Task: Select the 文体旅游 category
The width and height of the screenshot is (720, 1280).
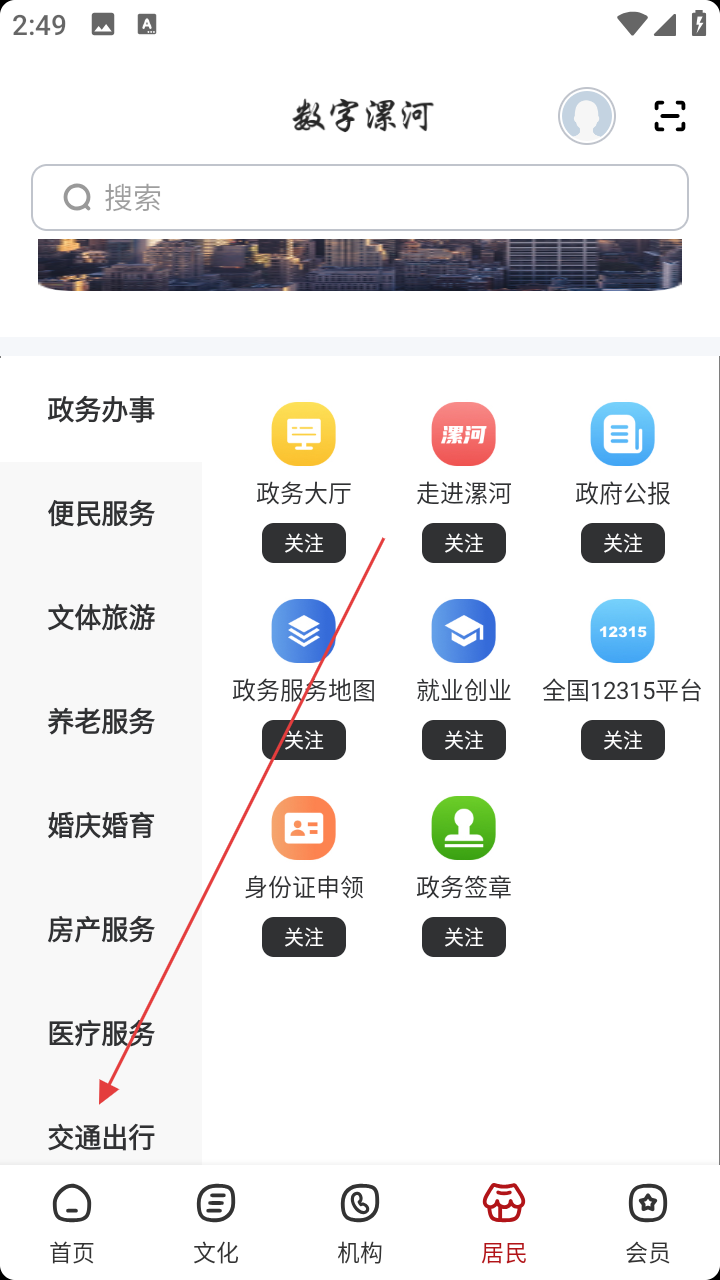Action: [x=101, y=618]
